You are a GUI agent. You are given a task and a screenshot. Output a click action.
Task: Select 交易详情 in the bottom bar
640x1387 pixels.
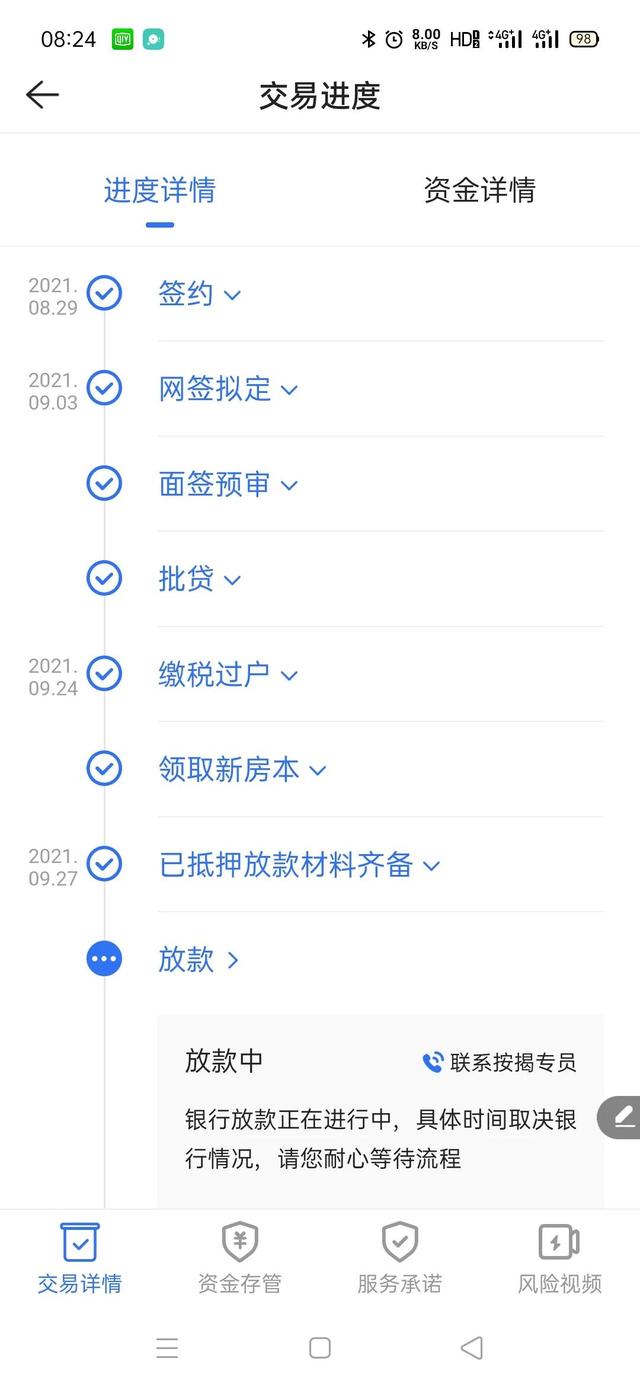(x=80, y=1258)
